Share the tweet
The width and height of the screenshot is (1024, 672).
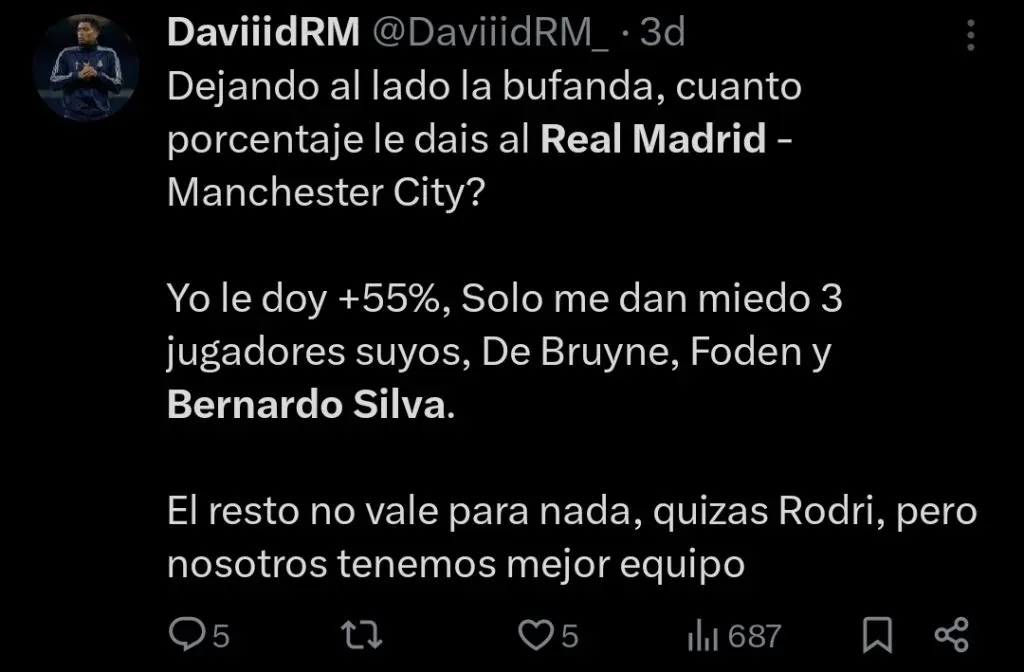tap(950, 634)
